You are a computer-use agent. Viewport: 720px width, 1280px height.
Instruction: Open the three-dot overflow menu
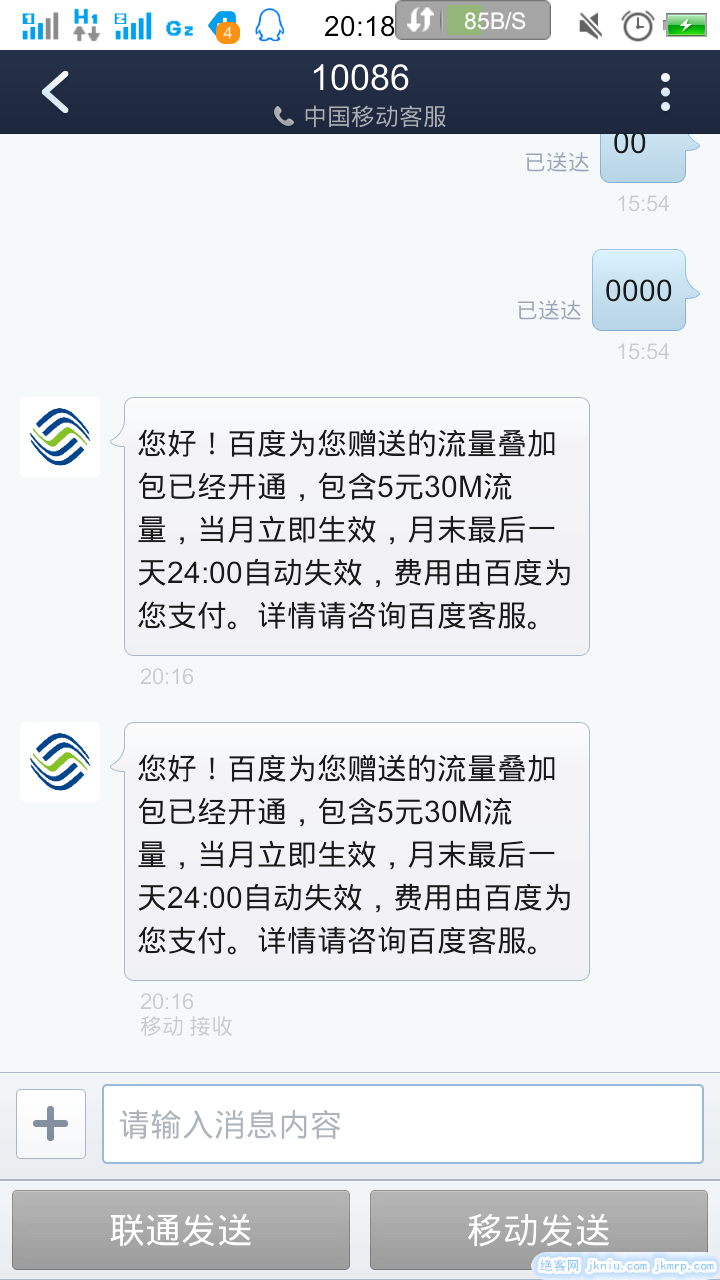point(665,92)
